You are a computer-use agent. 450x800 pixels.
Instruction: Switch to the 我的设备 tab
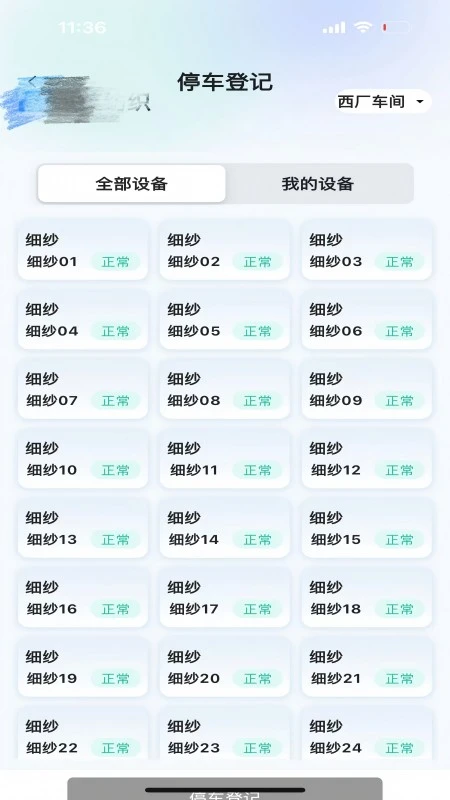(x=318, y=184)
